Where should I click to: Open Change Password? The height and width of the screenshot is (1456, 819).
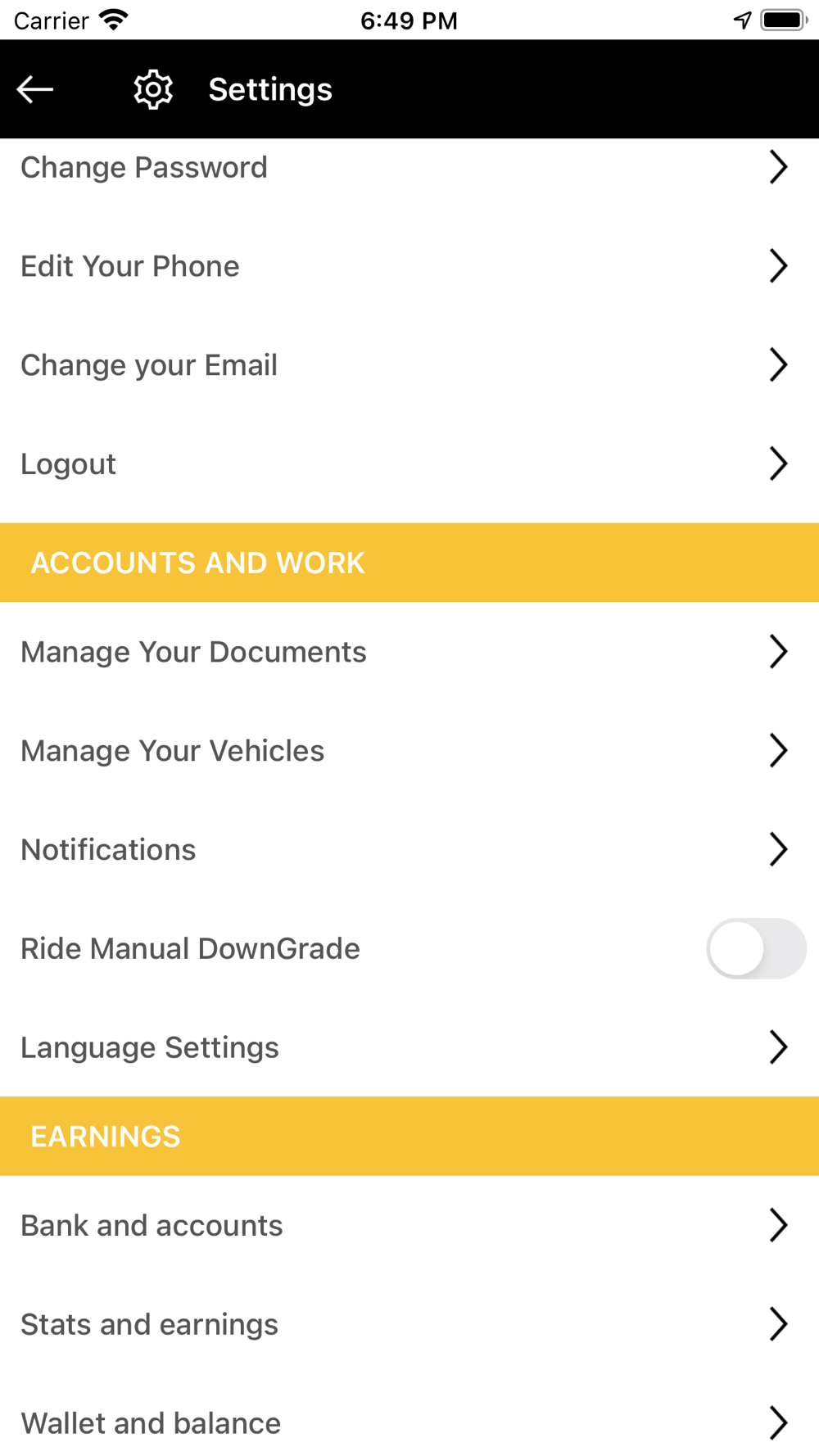tap(409, 168)
